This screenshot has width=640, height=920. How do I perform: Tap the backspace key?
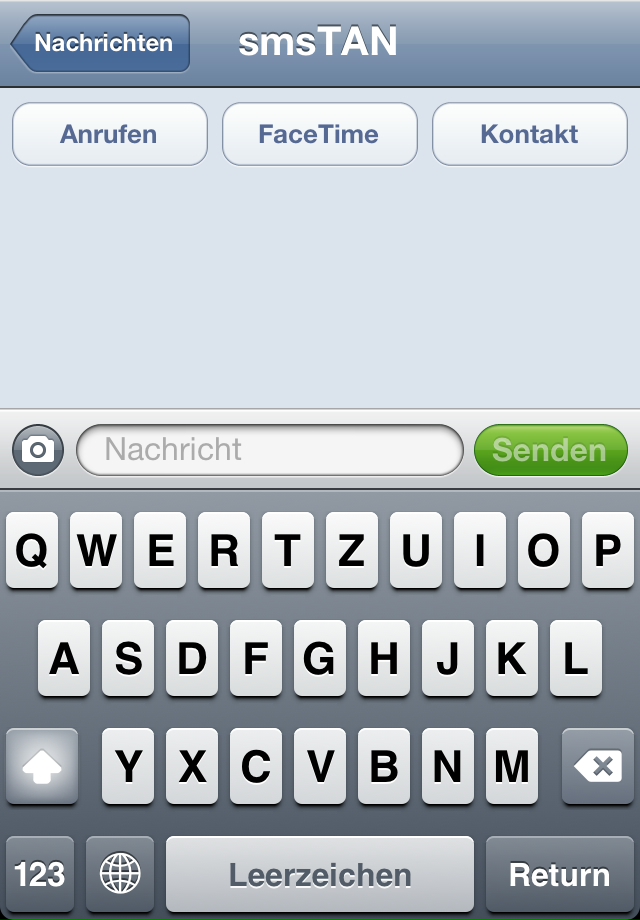tap(598, 767)
